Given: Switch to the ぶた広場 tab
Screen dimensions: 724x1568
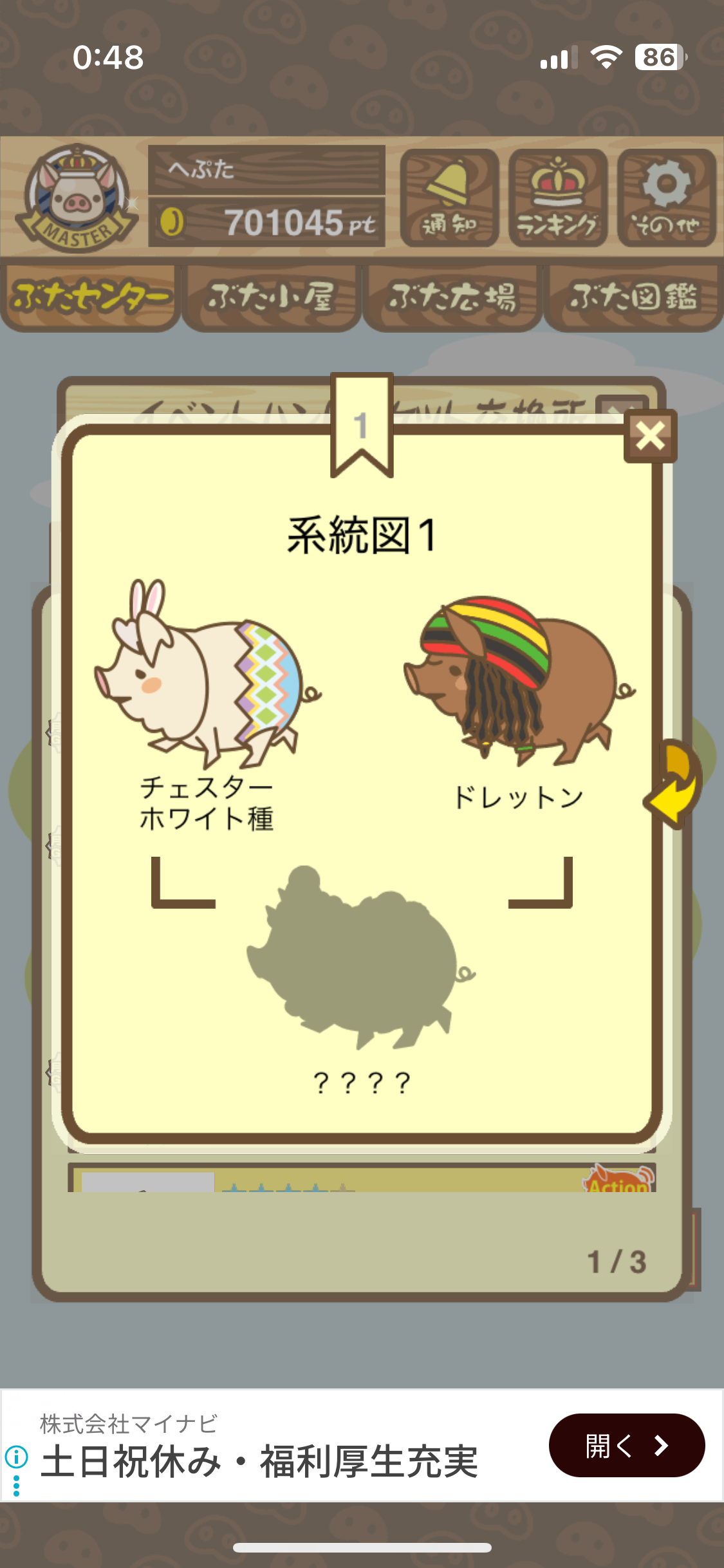Looking at the screenshot, I should (x=452, y=297).
